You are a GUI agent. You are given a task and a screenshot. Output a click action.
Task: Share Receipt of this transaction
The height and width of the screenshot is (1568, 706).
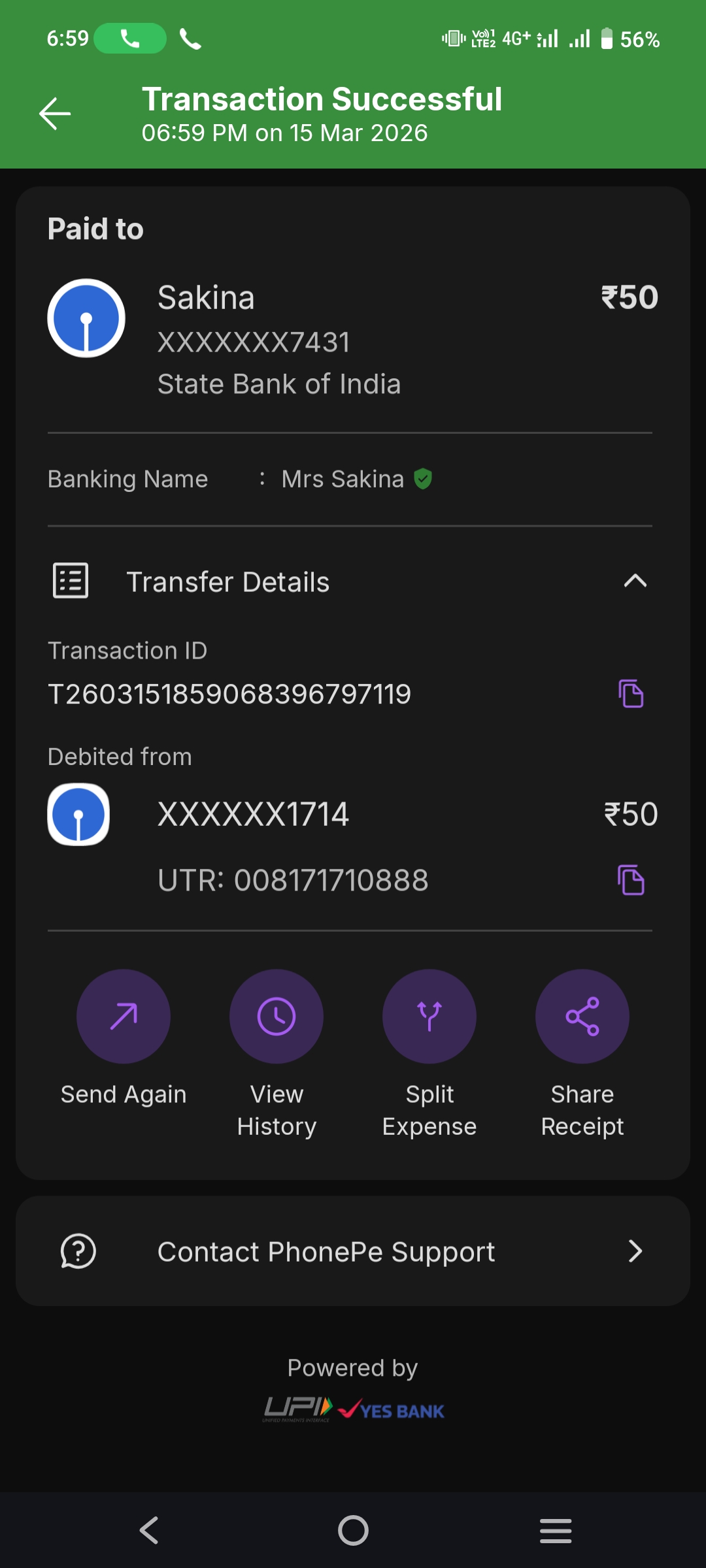click(582, 1017)
